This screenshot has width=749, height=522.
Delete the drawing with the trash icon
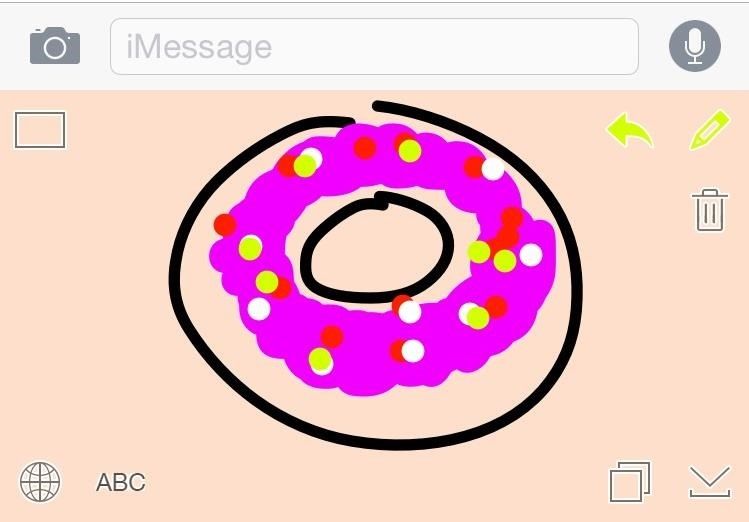pyautogui.click(x=709, y=210)
